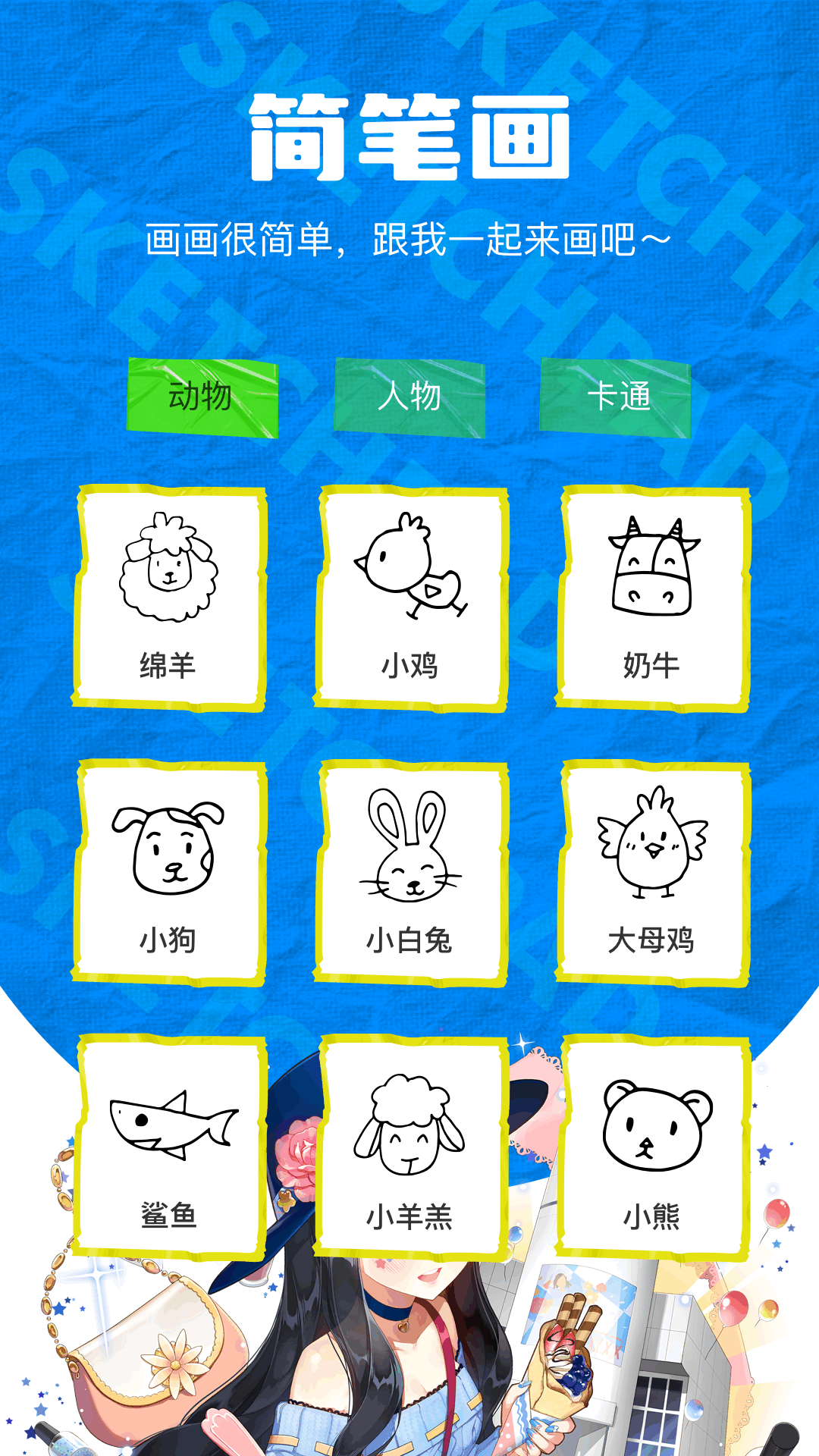Screen dimensions: 819x1456
Task: Switch to the 卡通 (cartoon) category tab
Action: coord(616,400)
